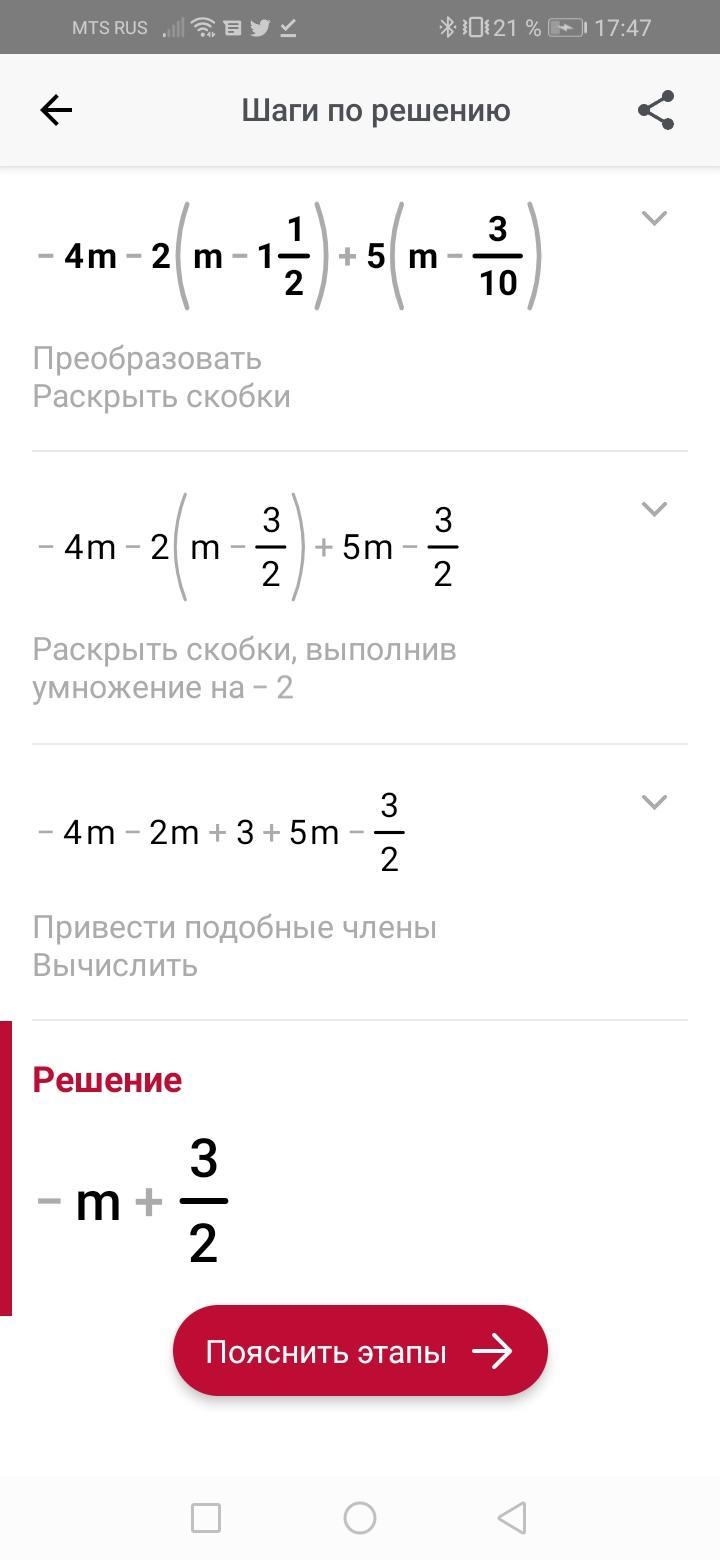
Task: Open the system recent apps view
Action: coord(206,1518)
